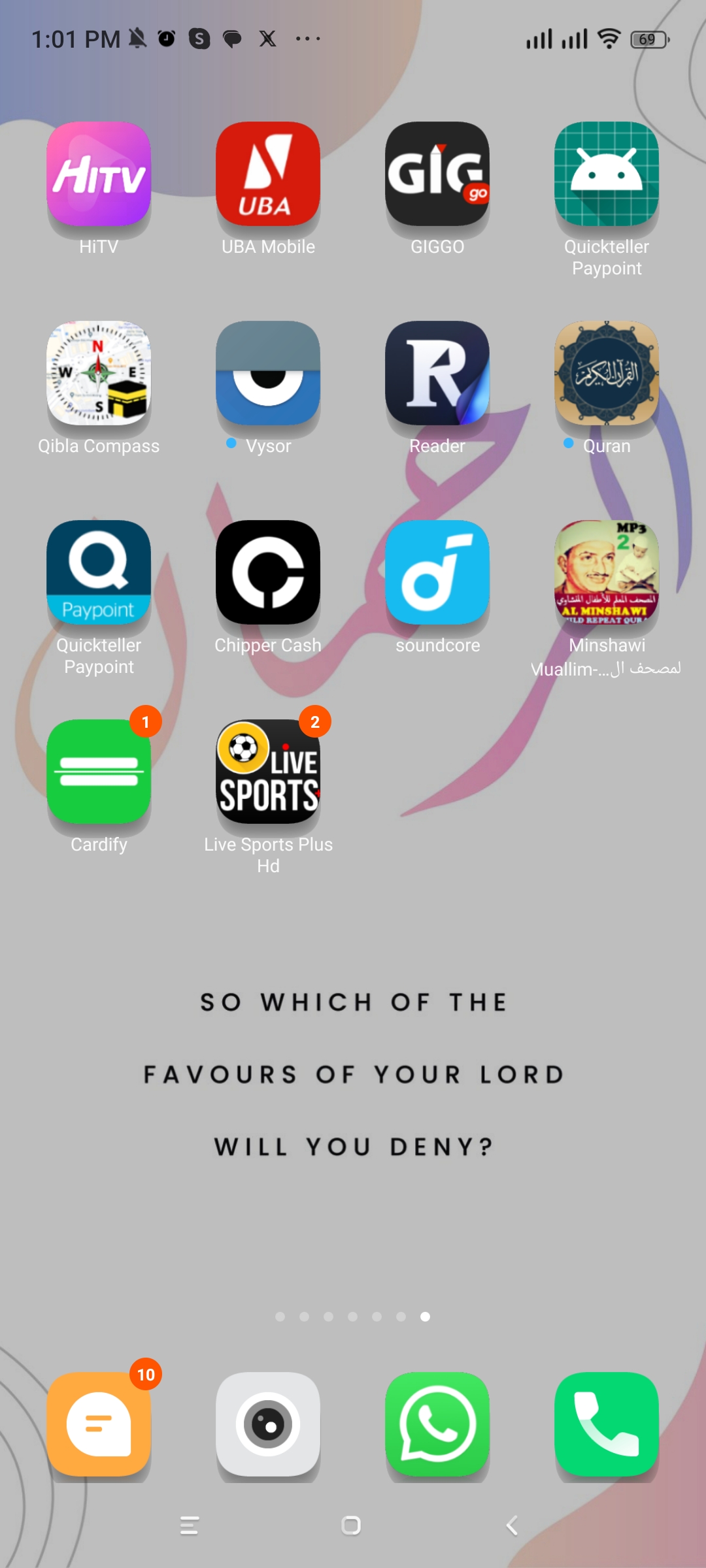This screenshot has height=1568, width=706.
Task: Tap the system back button
Action: tap(513, 1526)
